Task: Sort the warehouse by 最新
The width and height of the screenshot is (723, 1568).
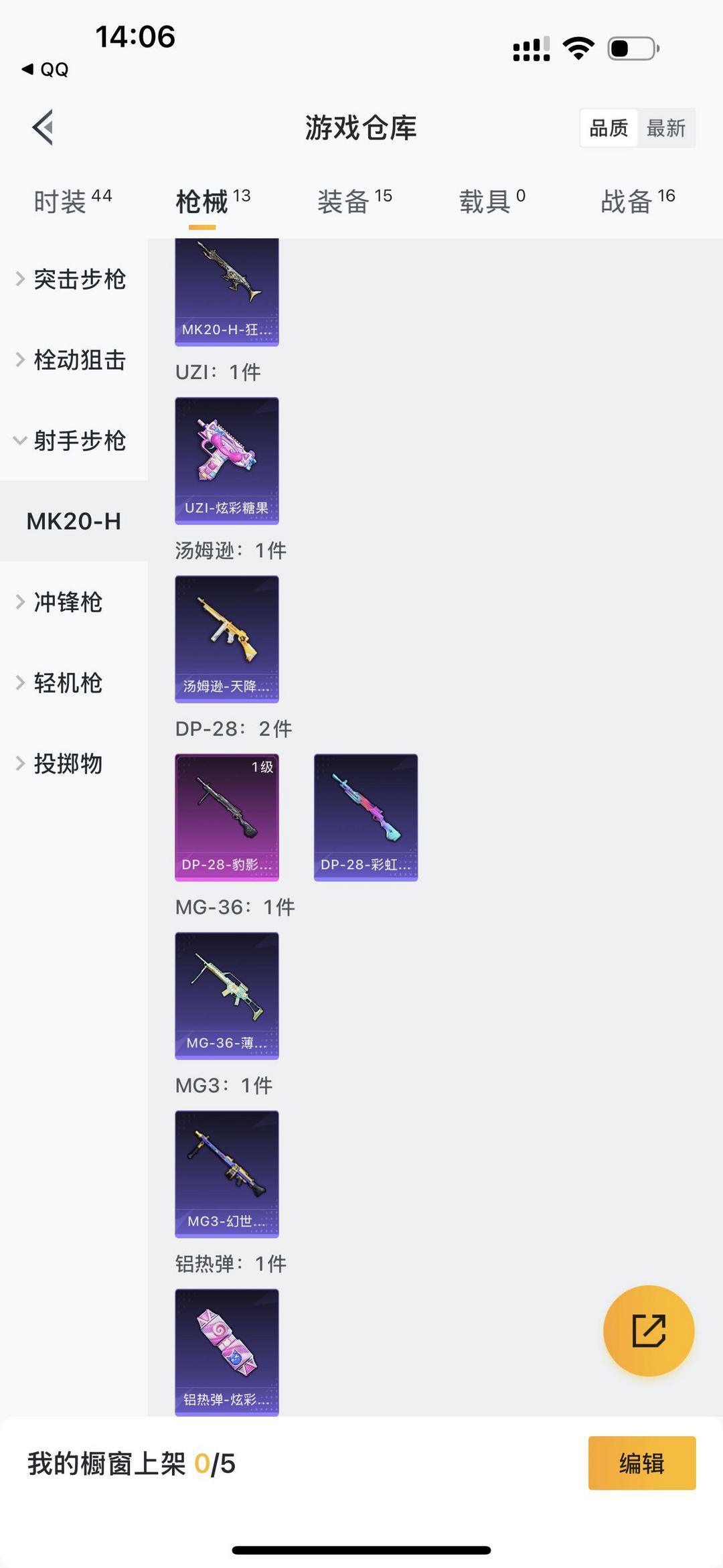Action: 666,128
